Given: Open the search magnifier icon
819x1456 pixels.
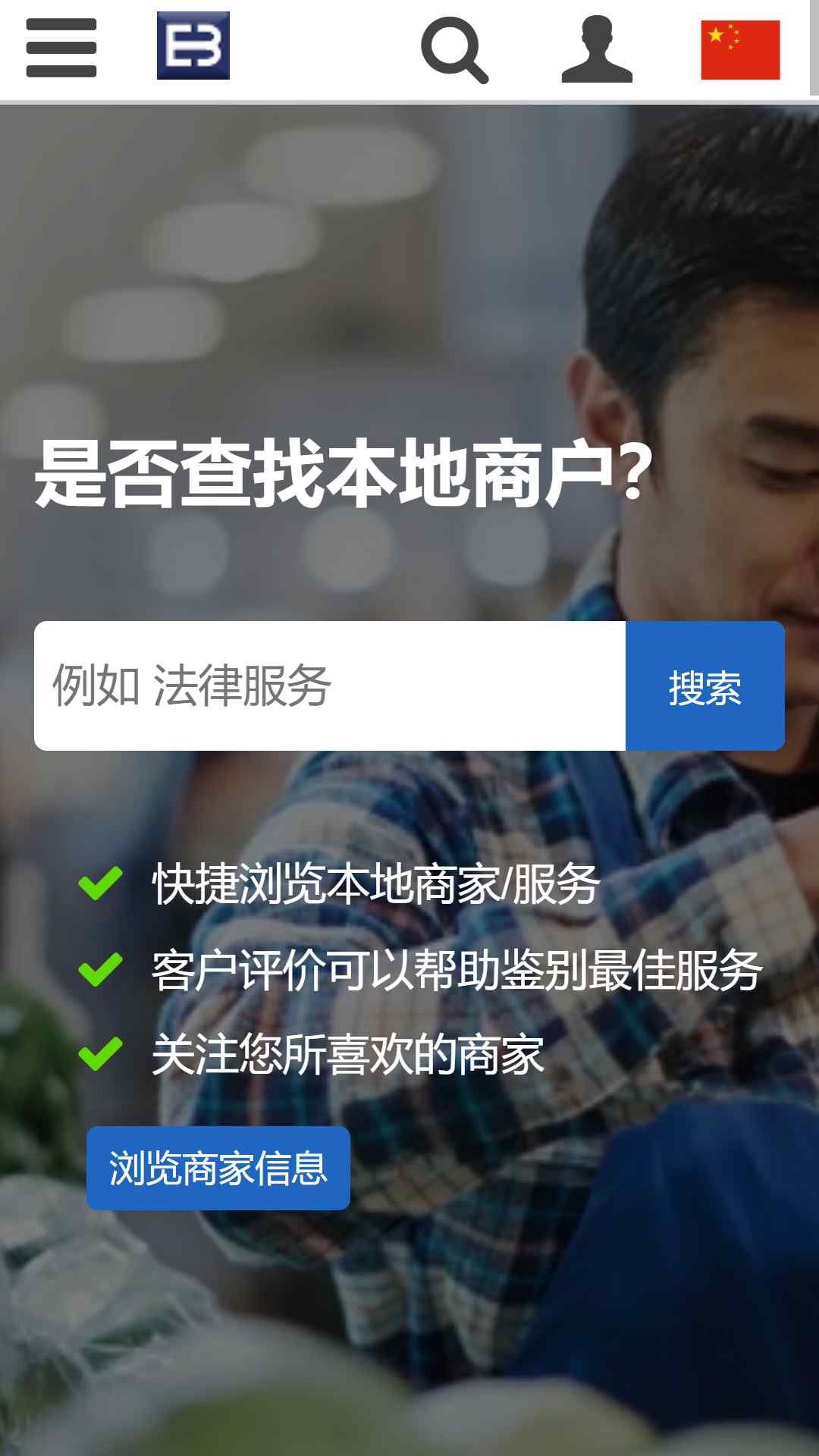Looking at the screenshot, I should point(454,49).
